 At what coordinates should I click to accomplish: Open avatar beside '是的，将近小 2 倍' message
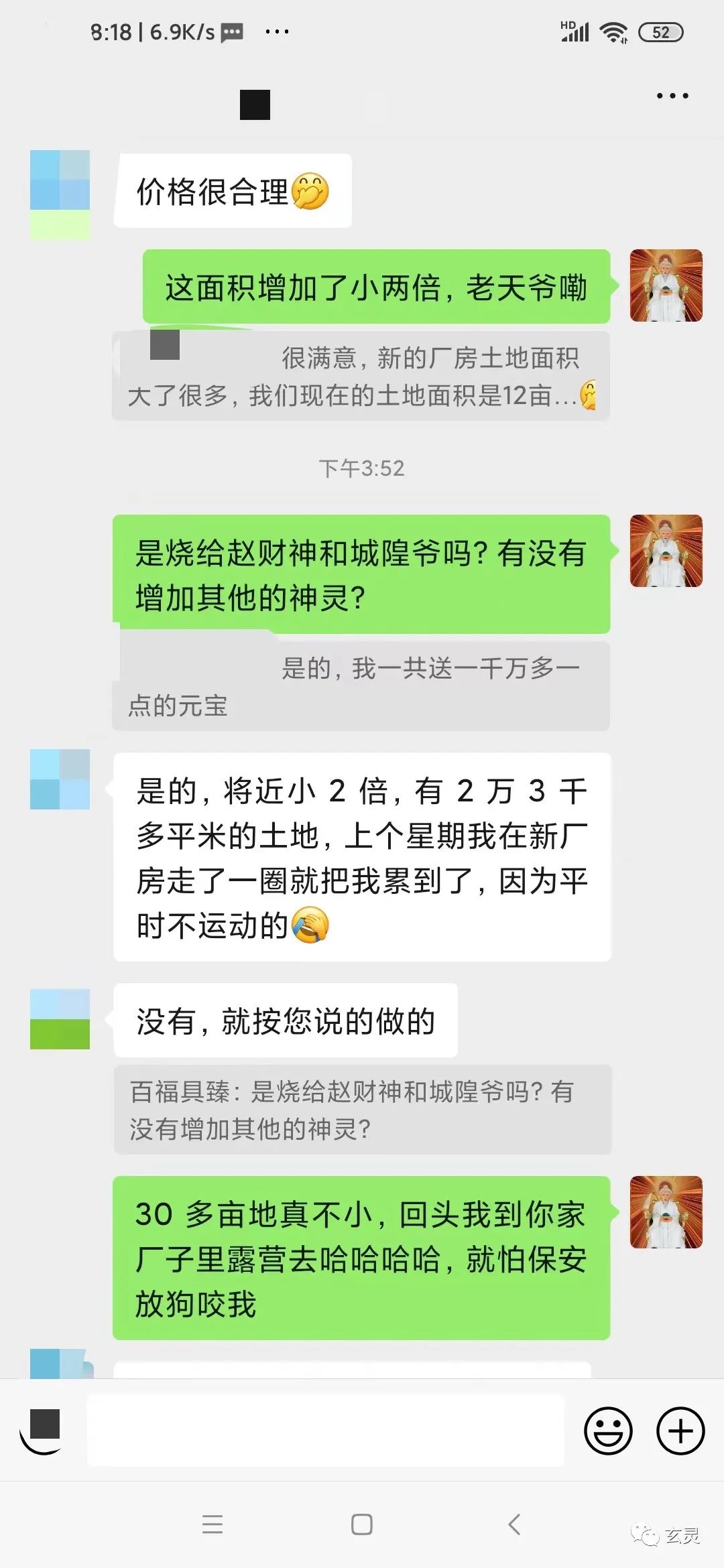pyautogui.click(x=60, y=779)
